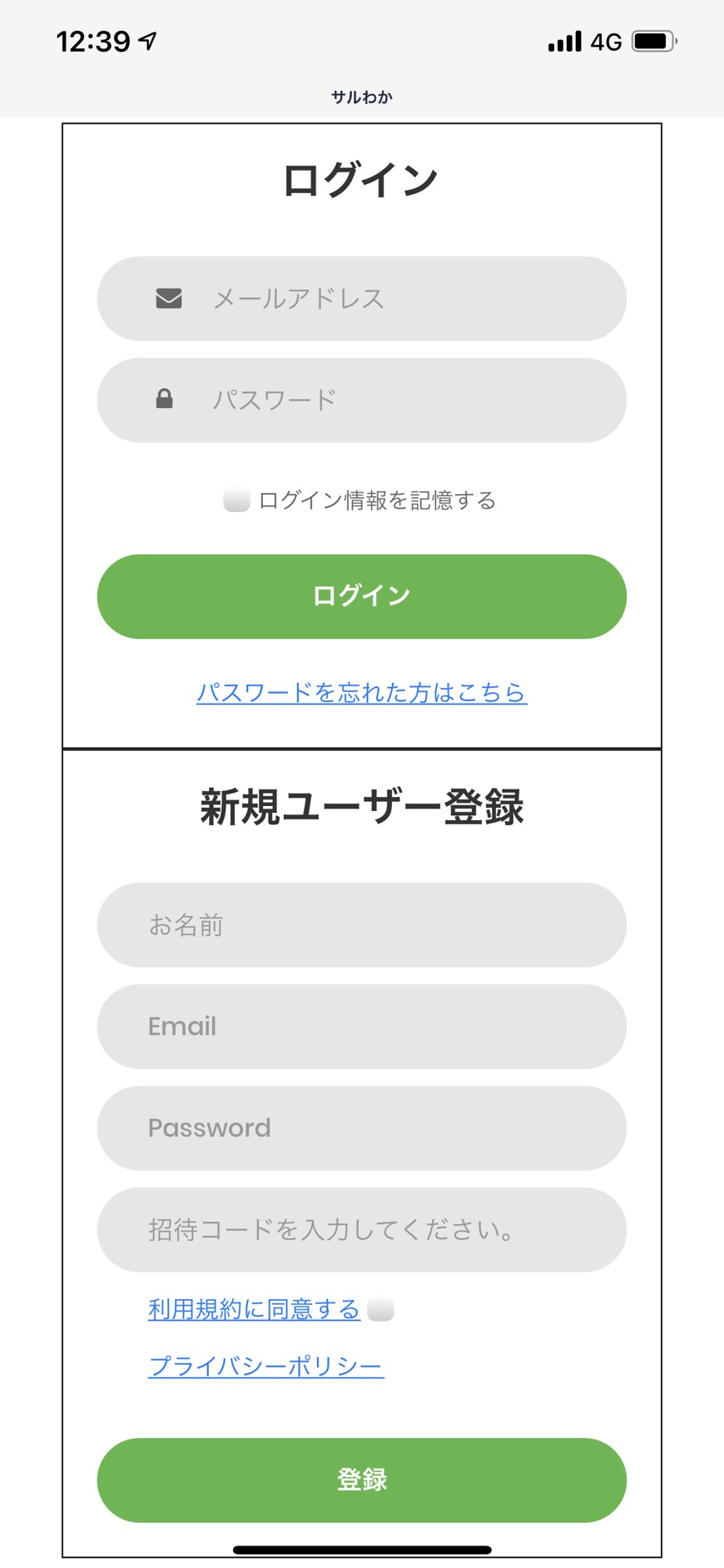
Task: Tap the Email registration field
Action: pyautogui.click(x=361, y=1026)
